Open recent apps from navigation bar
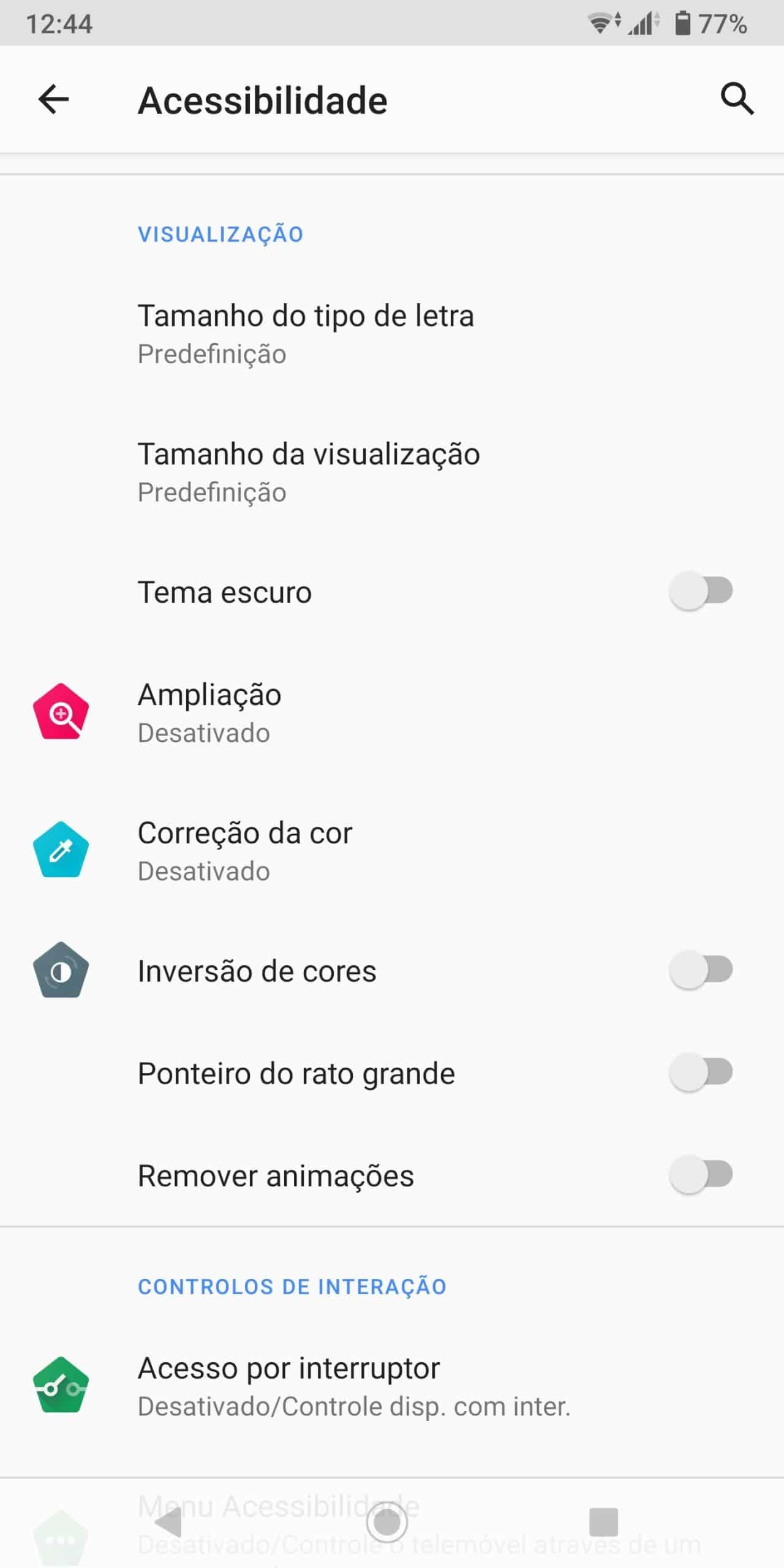784x1568 pixels. point(603,1522)
